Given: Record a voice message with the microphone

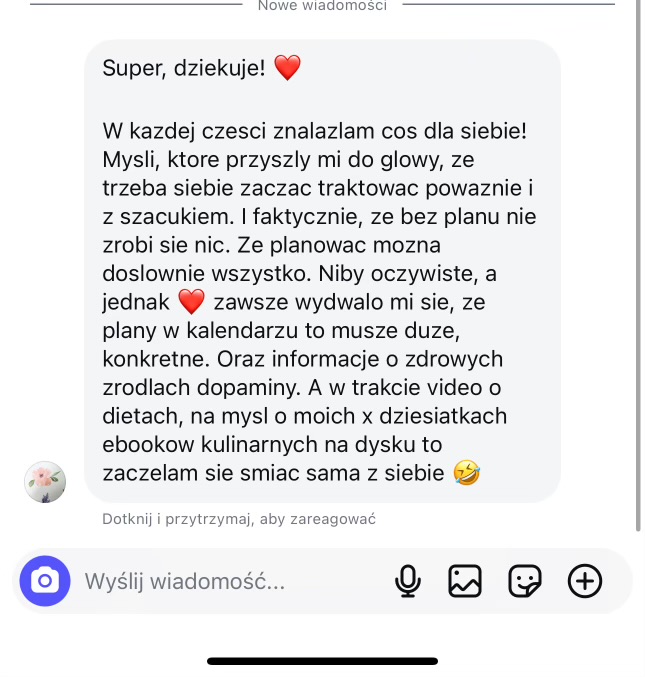Looking at the screenshot, I should [x=407, y=581].
